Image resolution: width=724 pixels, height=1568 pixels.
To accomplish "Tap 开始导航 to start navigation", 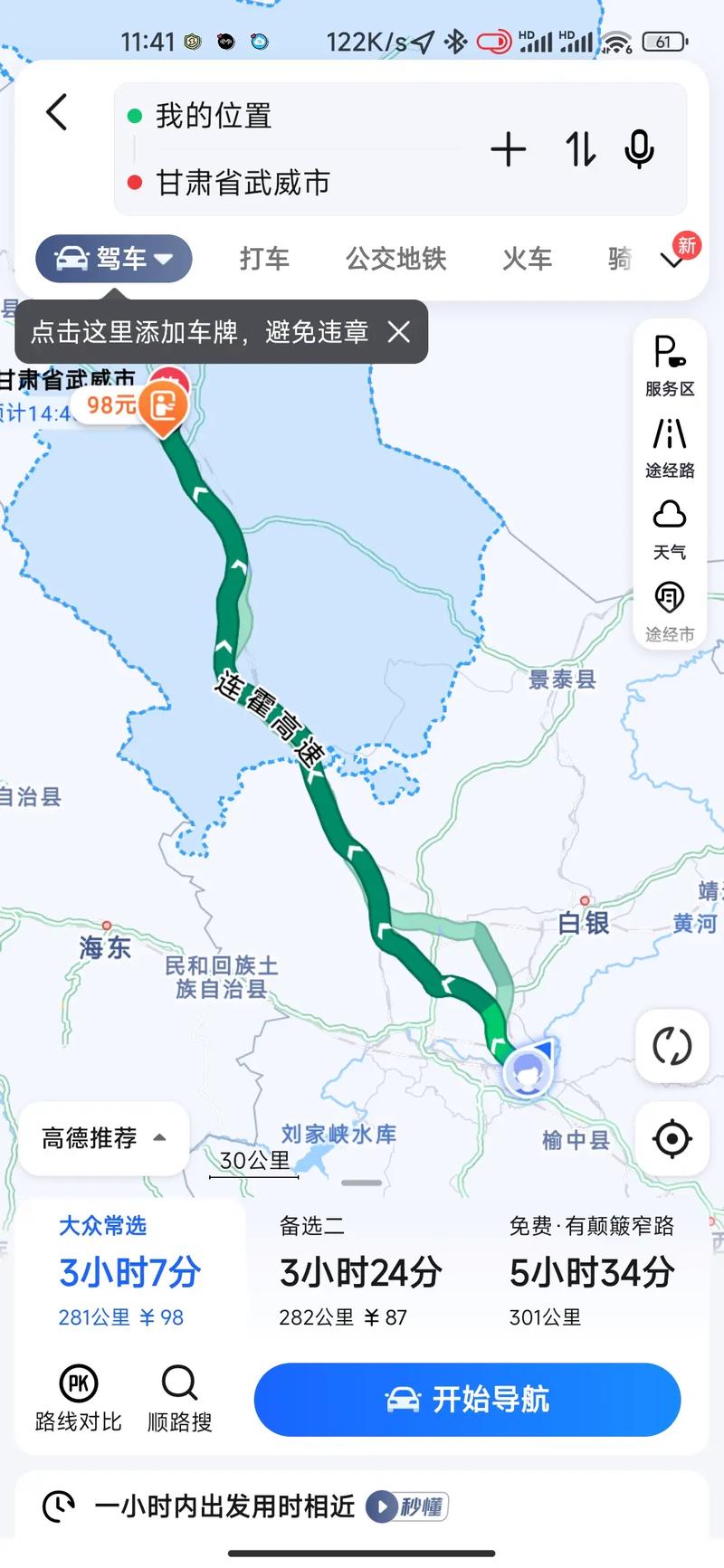I will (x=466, y=1400).
